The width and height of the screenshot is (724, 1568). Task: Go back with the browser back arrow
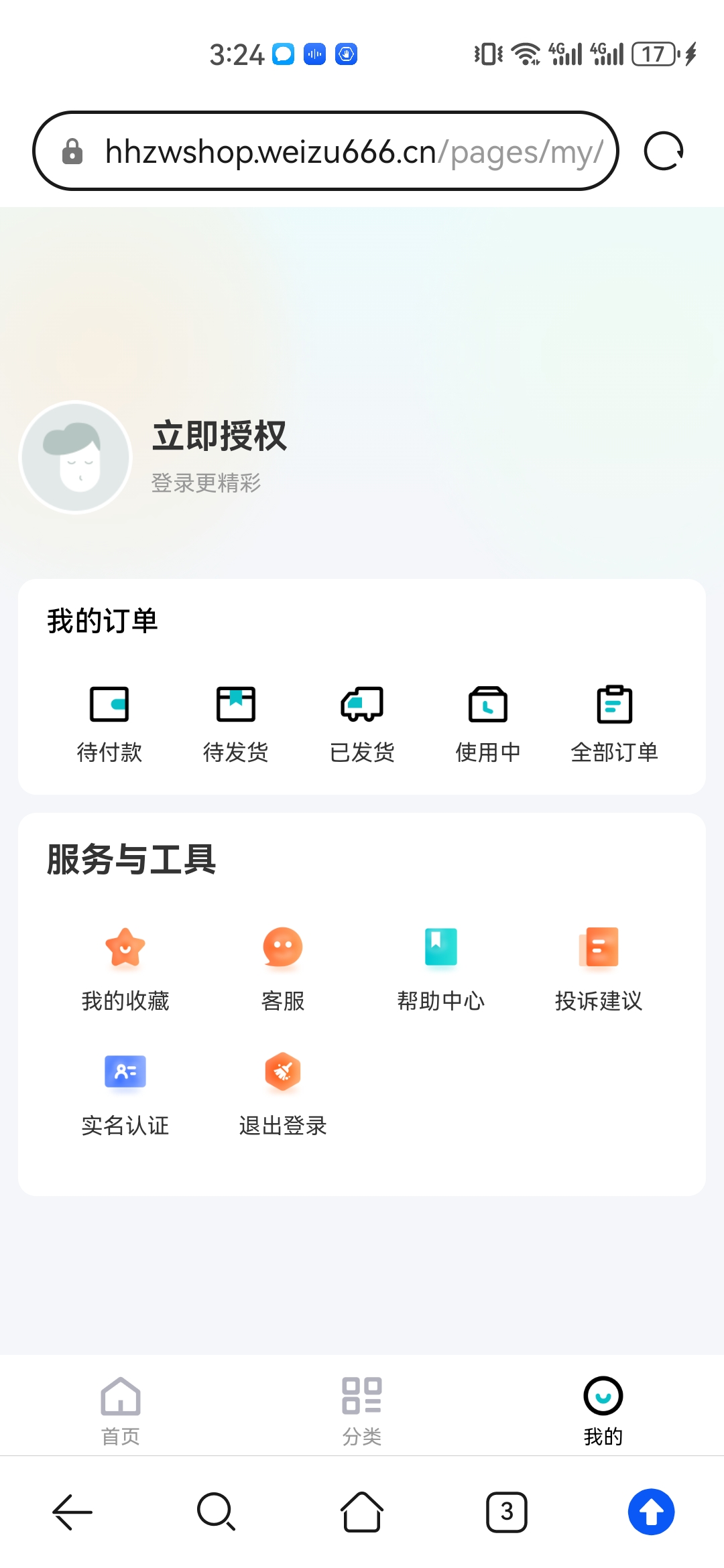[x=72, y=1512]
